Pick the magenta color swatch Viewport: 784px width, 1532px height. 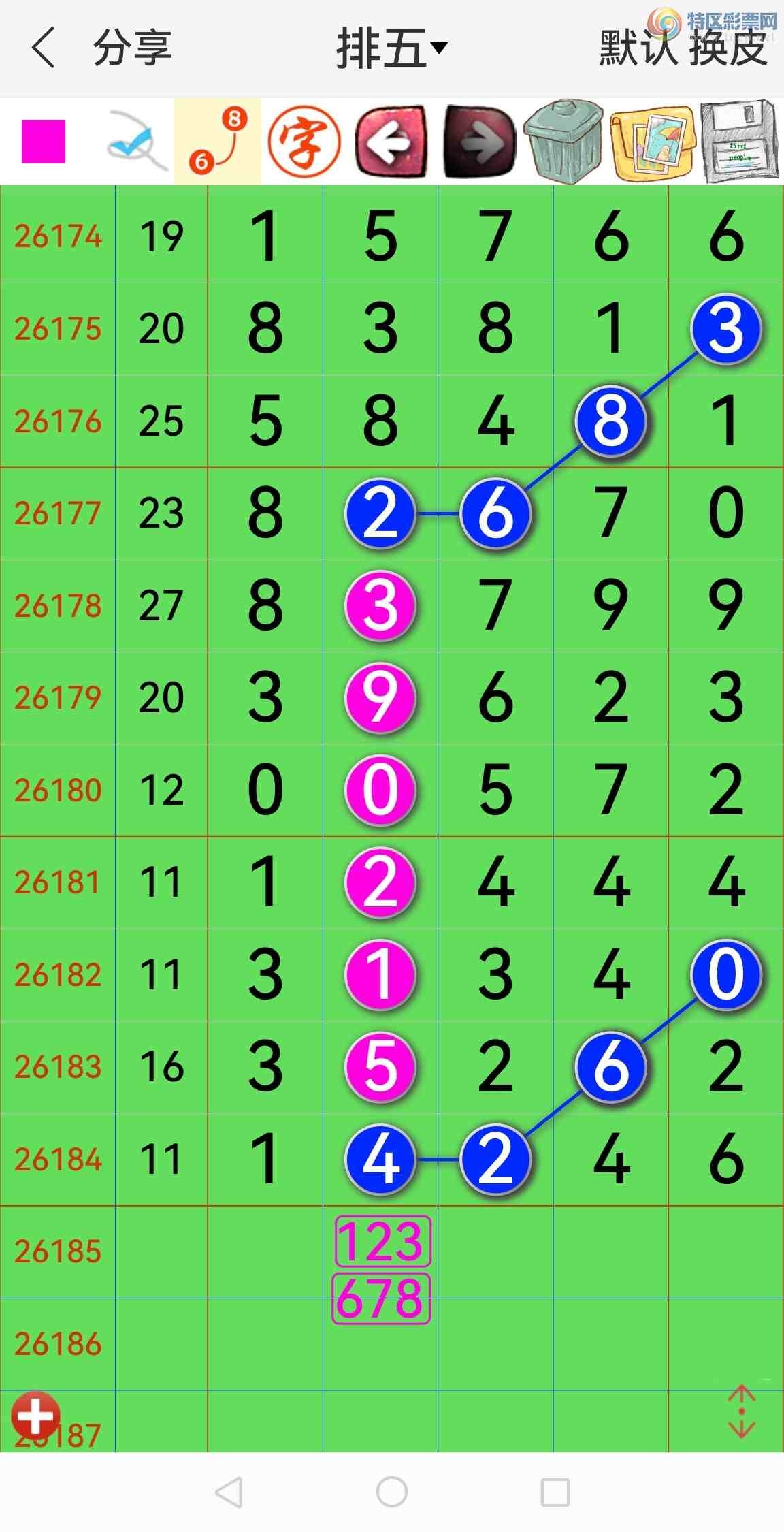(x=44, y=142)
